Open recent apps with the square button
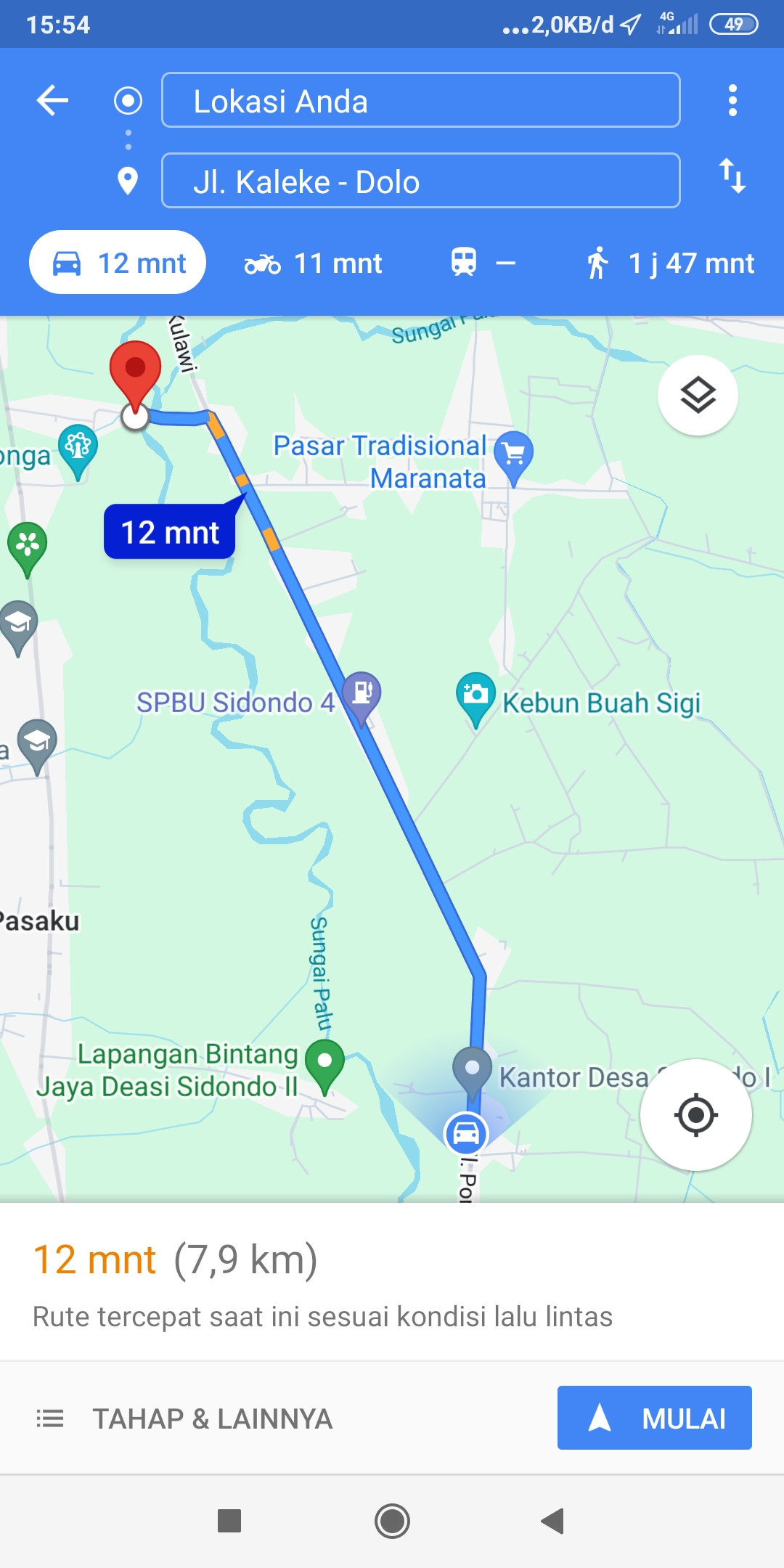This screenshot has width=784, height=1568. 229,1521
